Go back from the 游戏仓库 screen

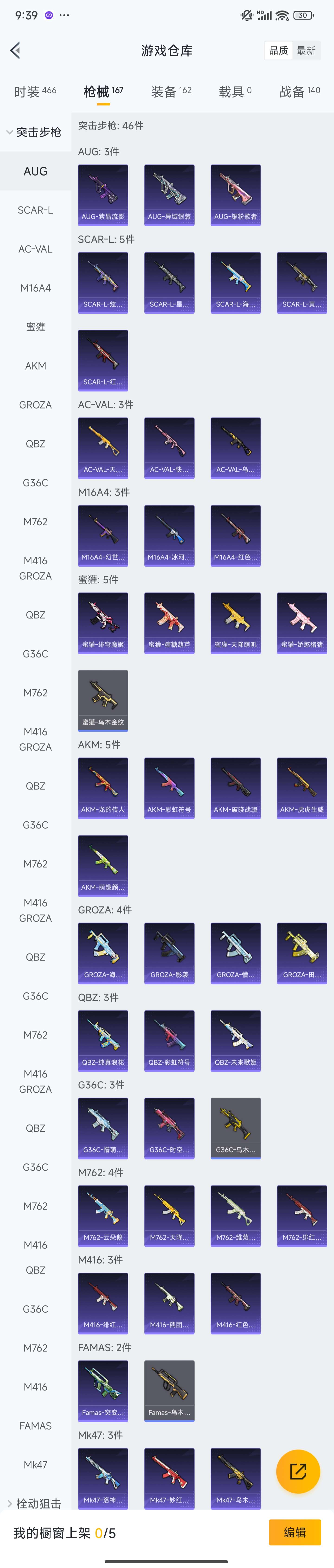click(x=15, y=51)
